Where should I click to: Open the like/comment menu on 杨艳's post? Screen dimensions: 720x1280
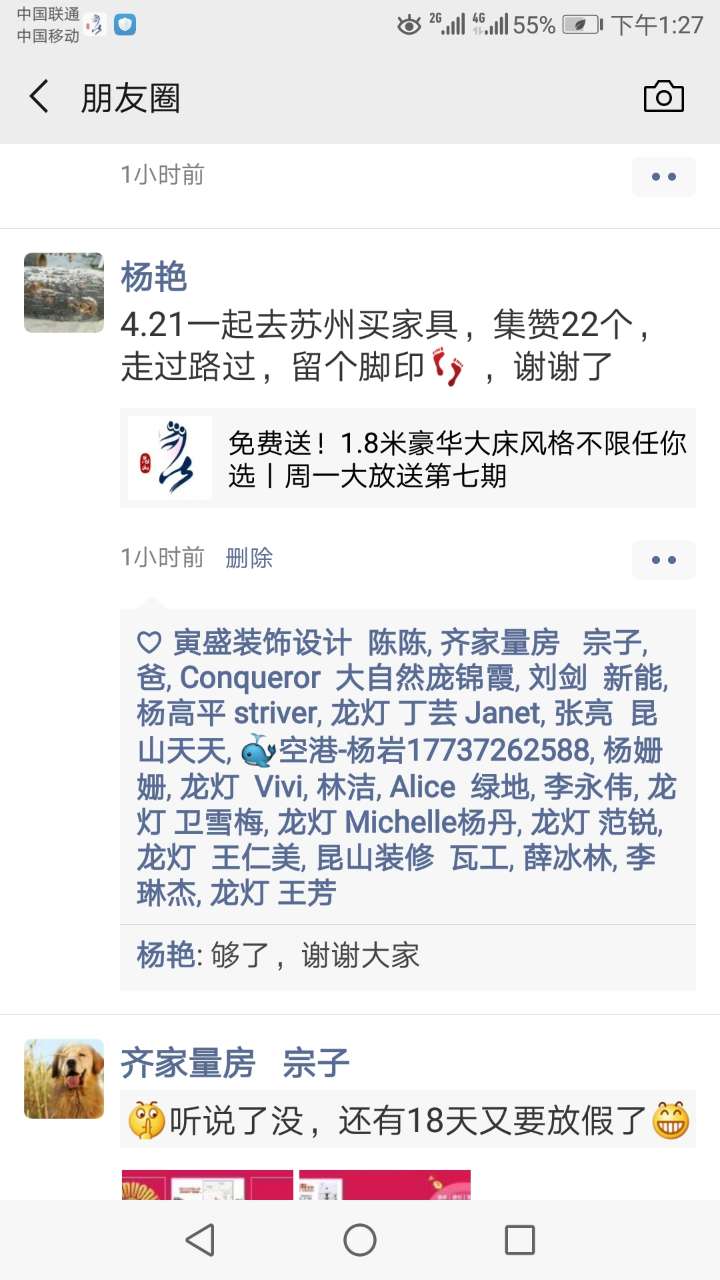[663, 560]
